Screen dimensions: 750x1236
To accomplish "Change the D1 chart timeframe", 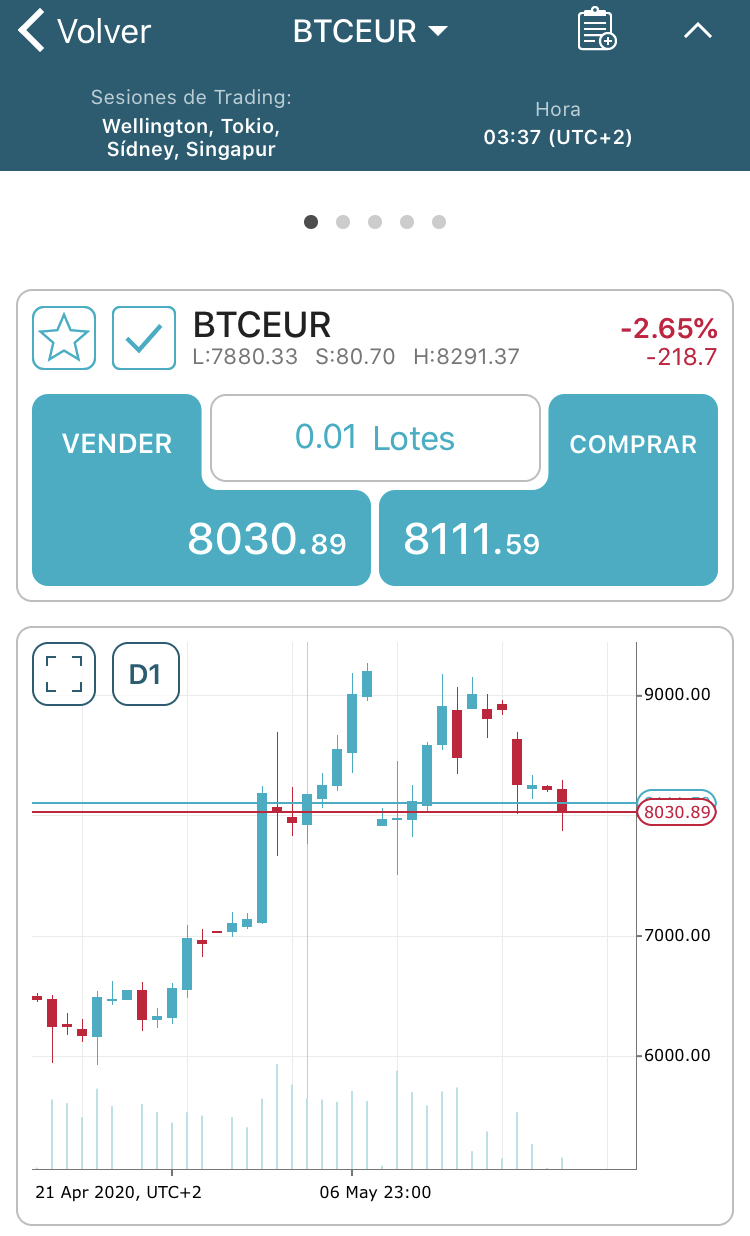I will 145,674.
